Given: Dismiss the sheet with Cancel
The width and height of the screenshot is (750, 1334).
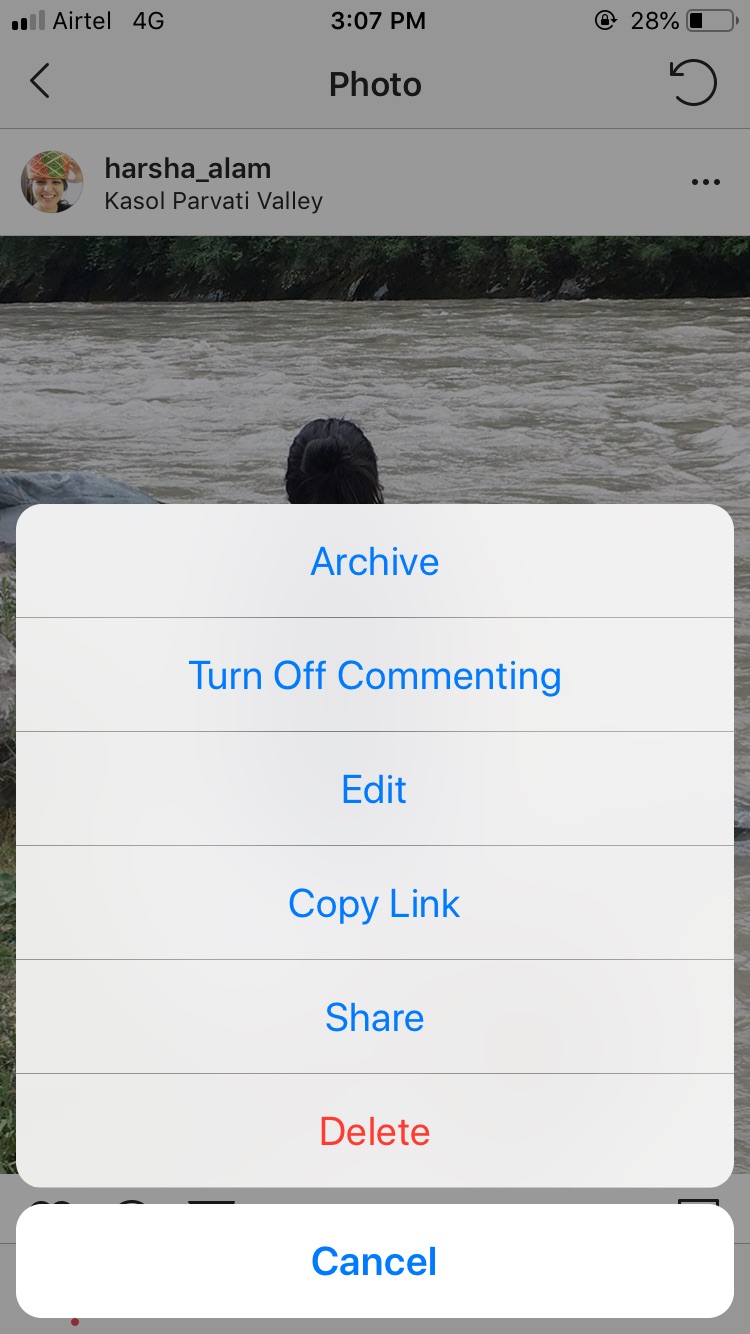Looking at the screenshot, I should (x=375, y=1261).
